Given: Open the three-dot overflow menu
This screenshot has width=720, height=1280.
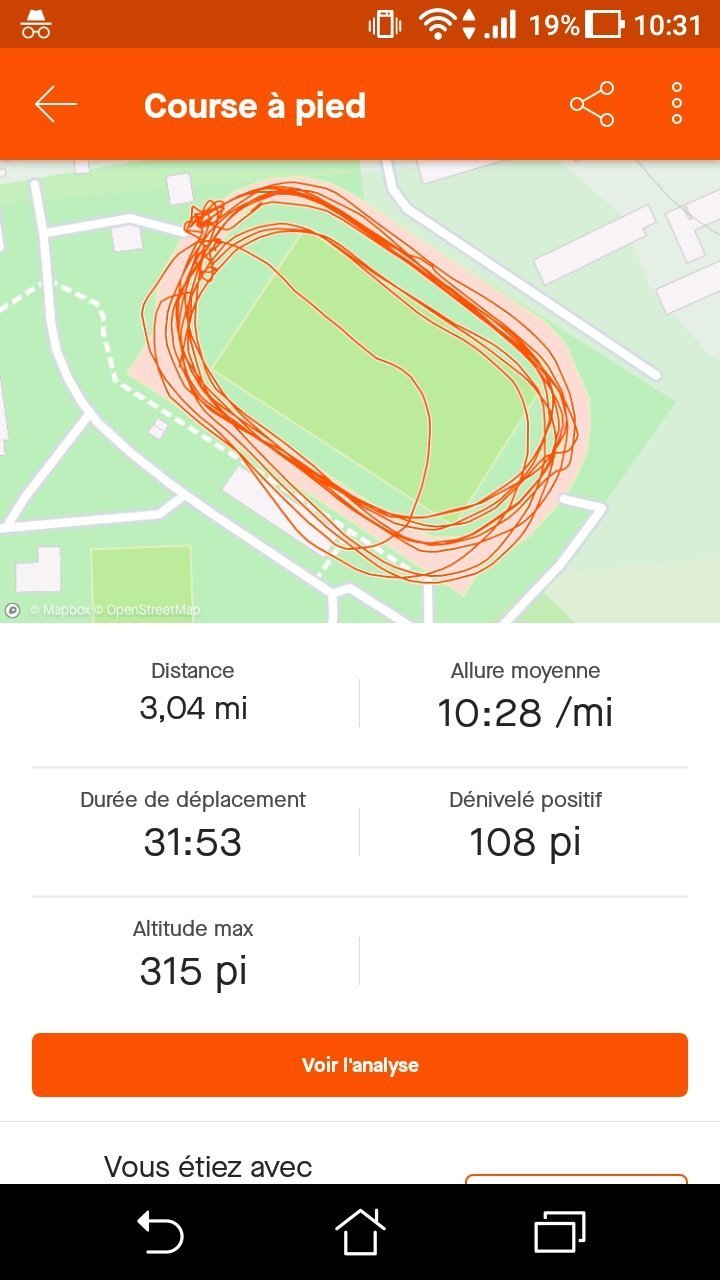Looking at the screenshot, I should (x=677, y=105).
